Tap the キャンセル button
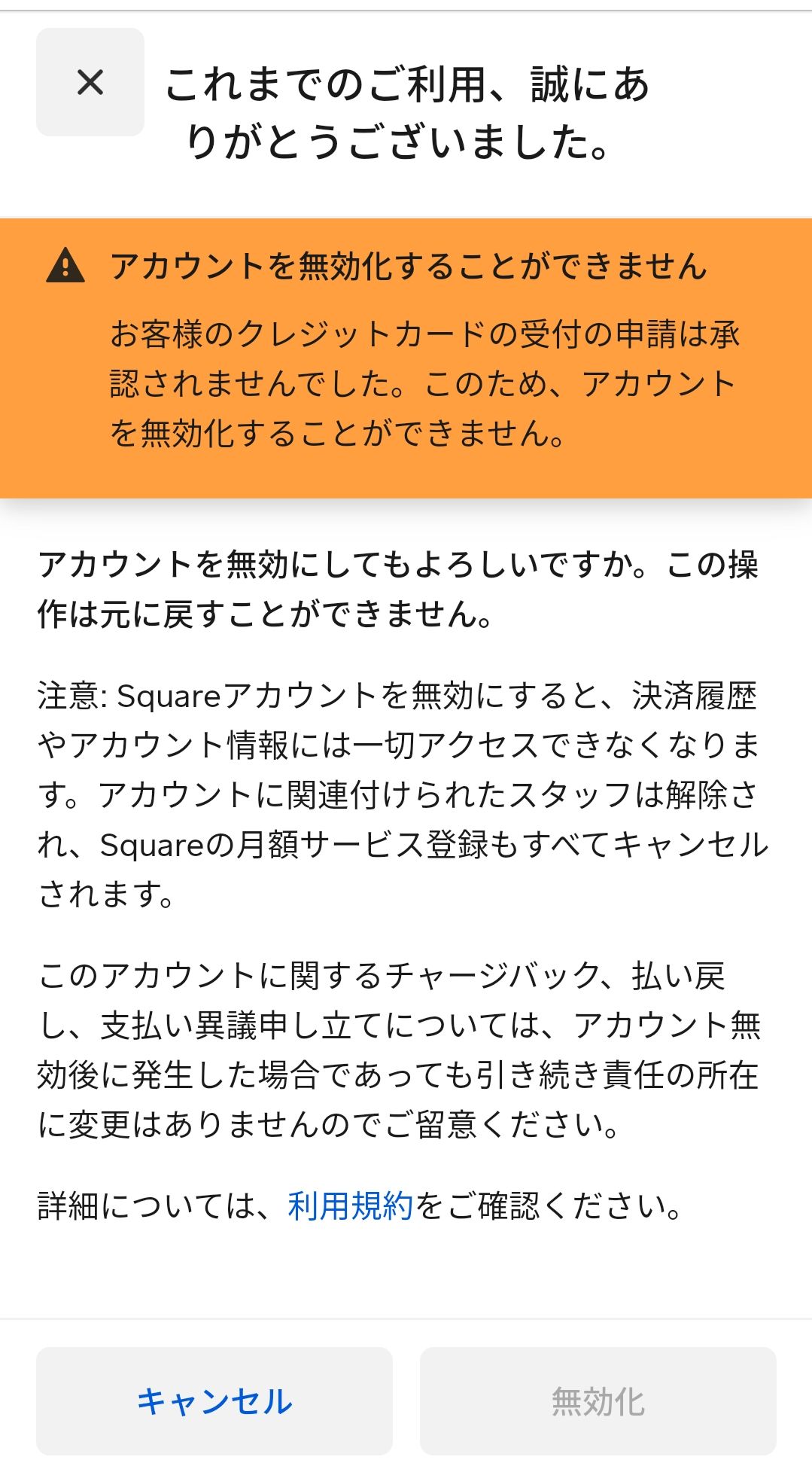The width and height of the screenshot is (812, 1463). point(214,1401)
